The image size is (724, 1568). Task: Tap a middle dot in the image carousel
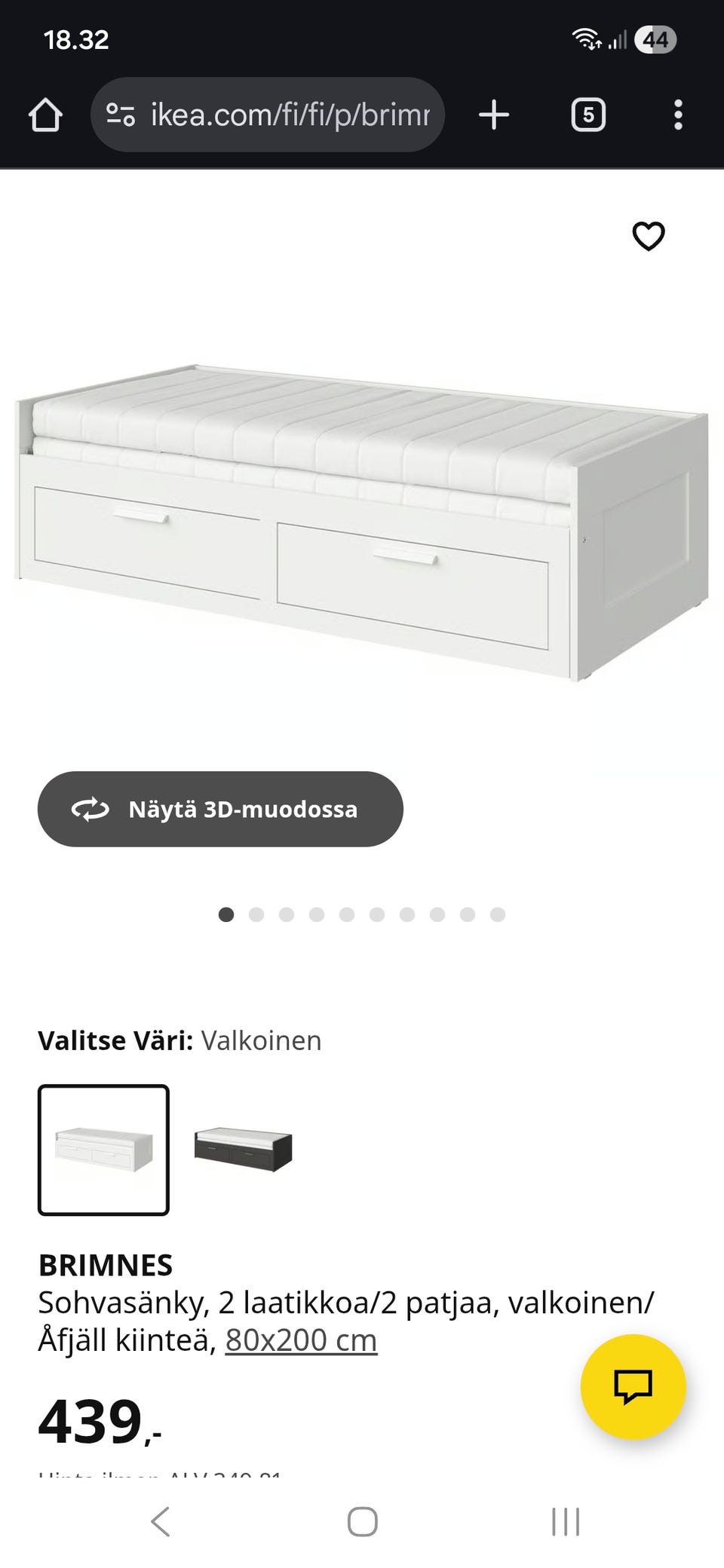point(346,914)
